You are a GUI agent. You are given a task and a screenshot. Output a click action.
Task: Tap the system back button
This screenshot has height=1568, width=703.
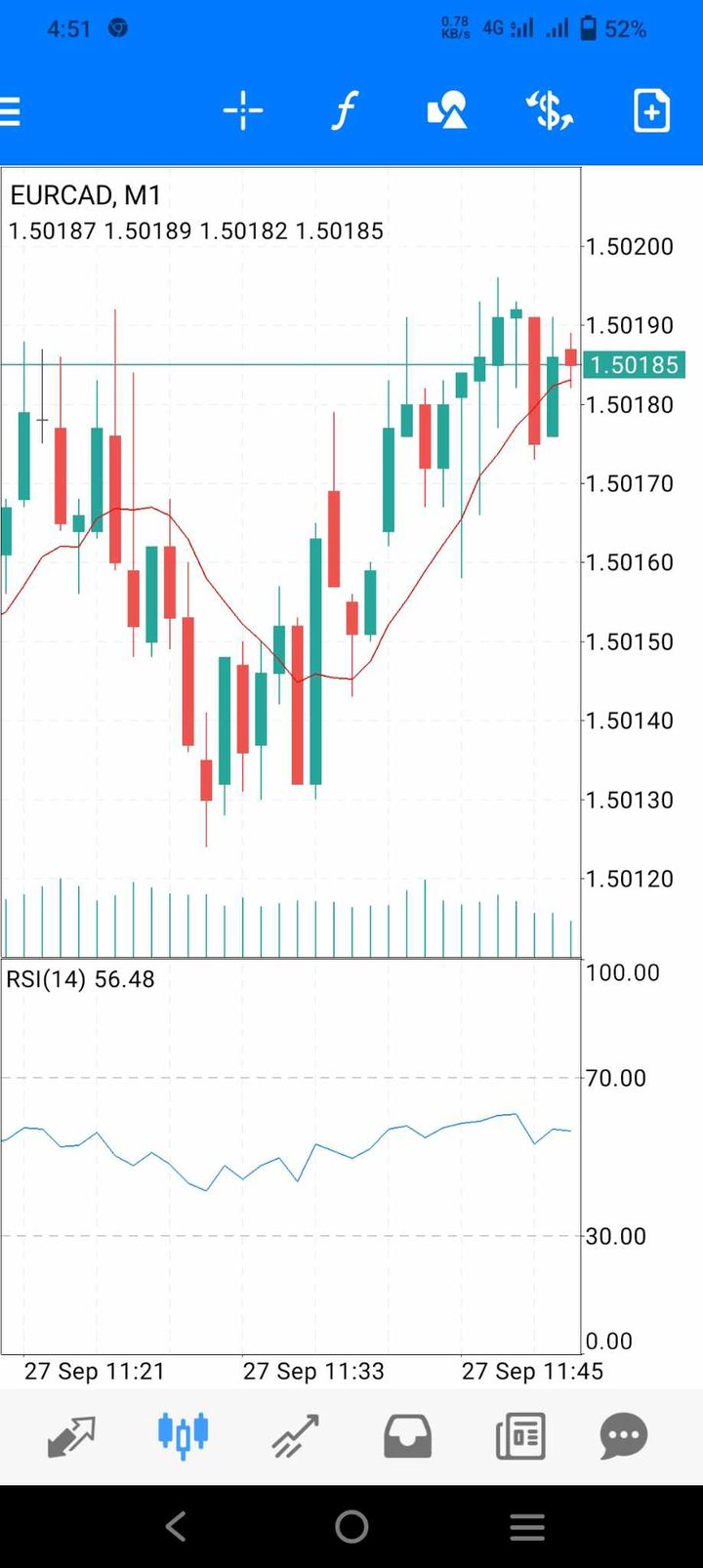[x=177, y=1526]
